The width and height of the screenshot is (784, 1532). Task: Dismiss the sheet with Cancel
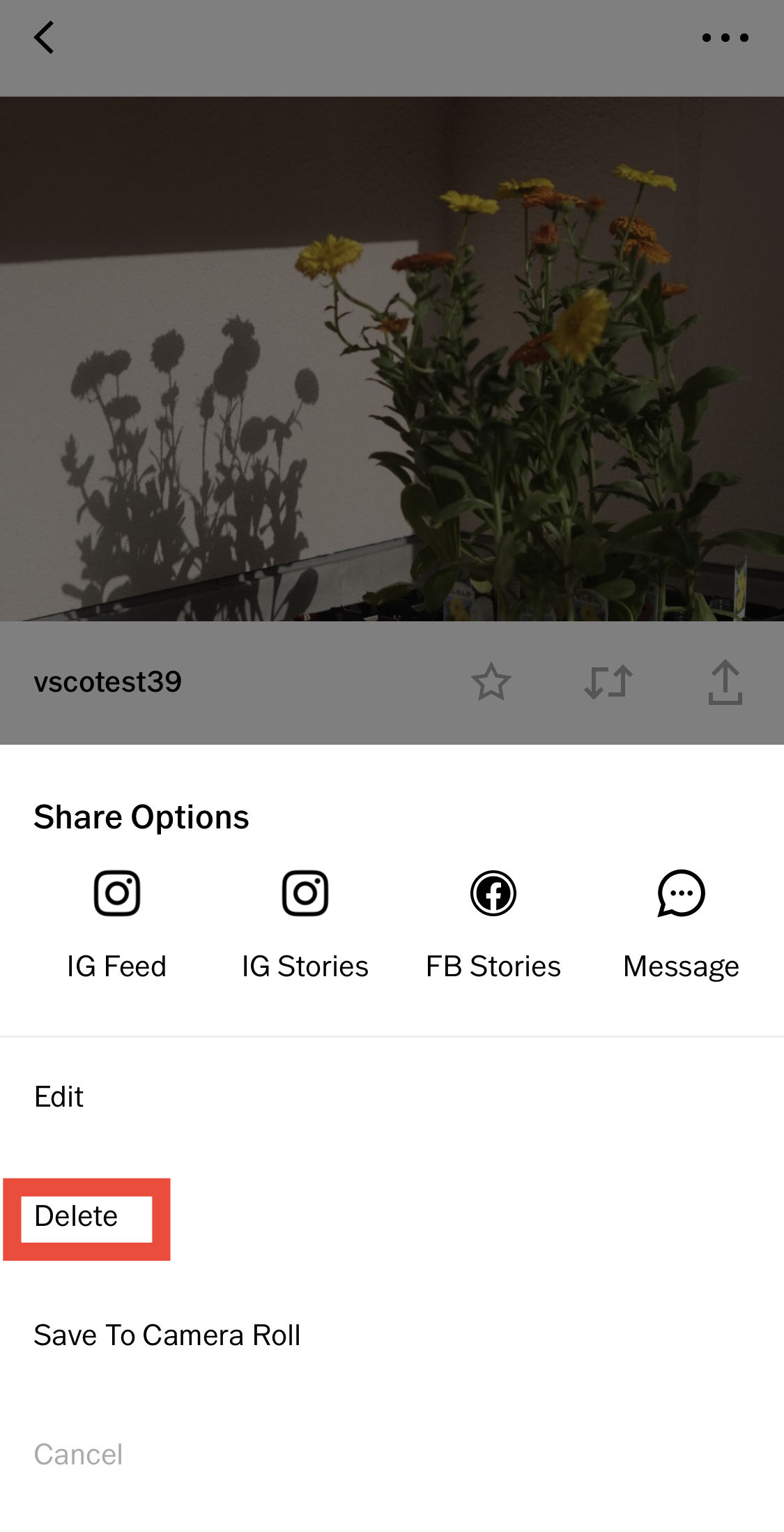point(78,1455)
